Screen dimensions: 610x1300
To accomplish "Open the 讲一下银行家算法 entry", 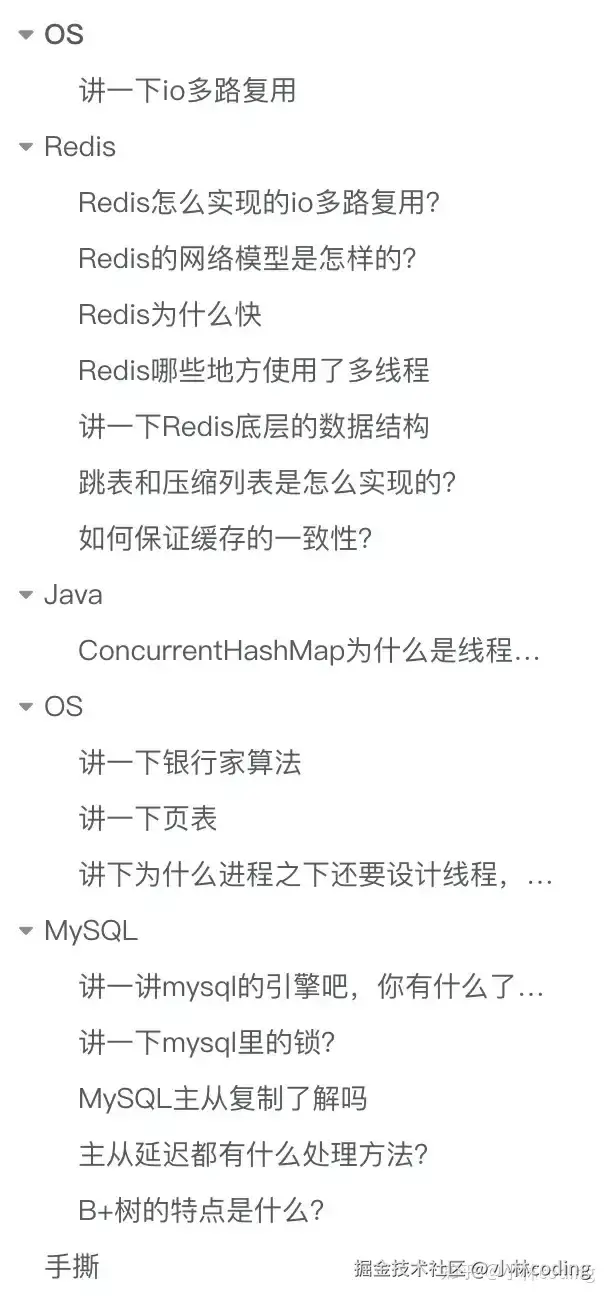I will (x=190, y=763).
